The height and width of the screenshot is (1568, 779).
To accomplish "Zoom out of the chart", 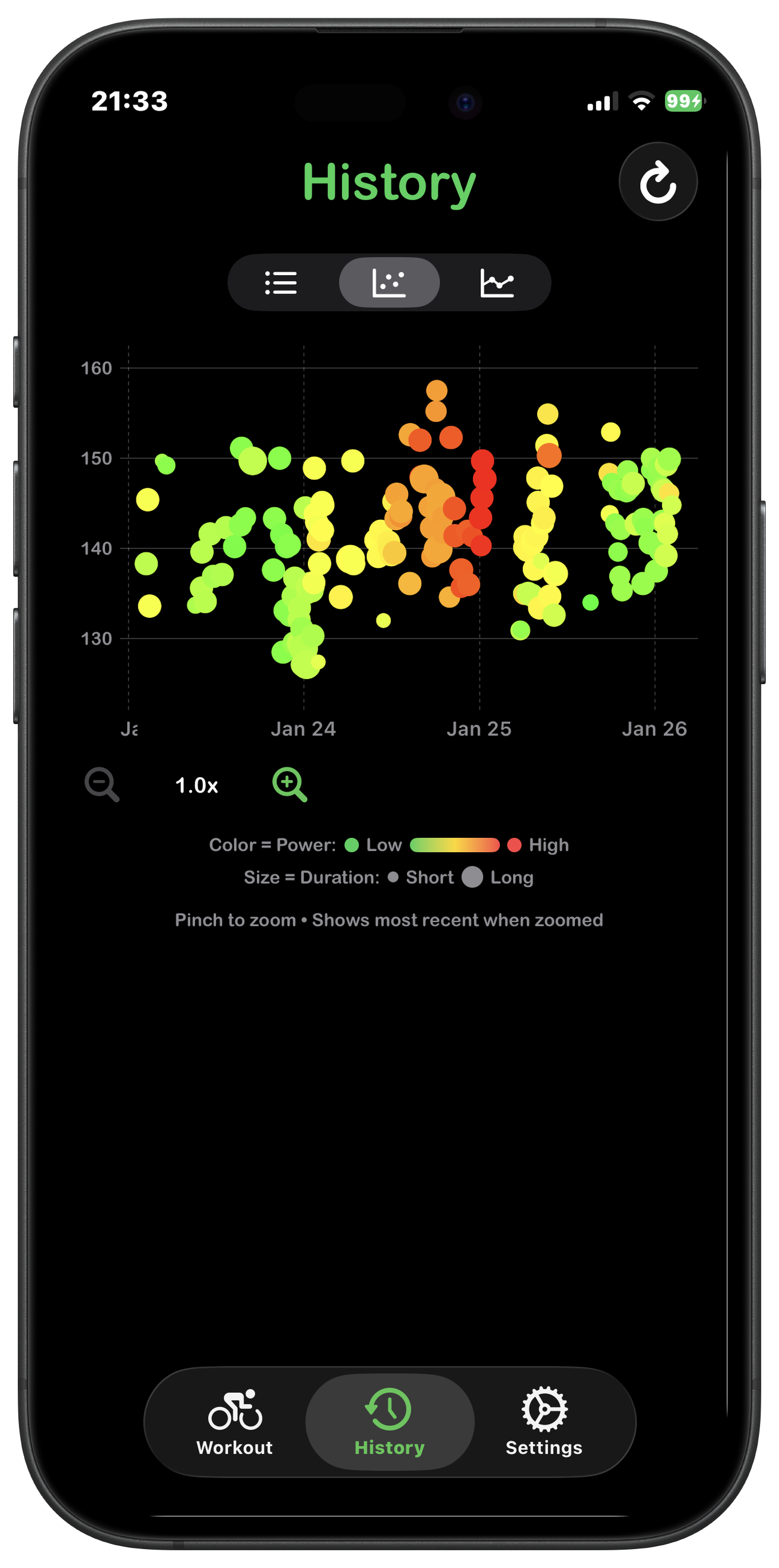I will click(x=101, y=785).
